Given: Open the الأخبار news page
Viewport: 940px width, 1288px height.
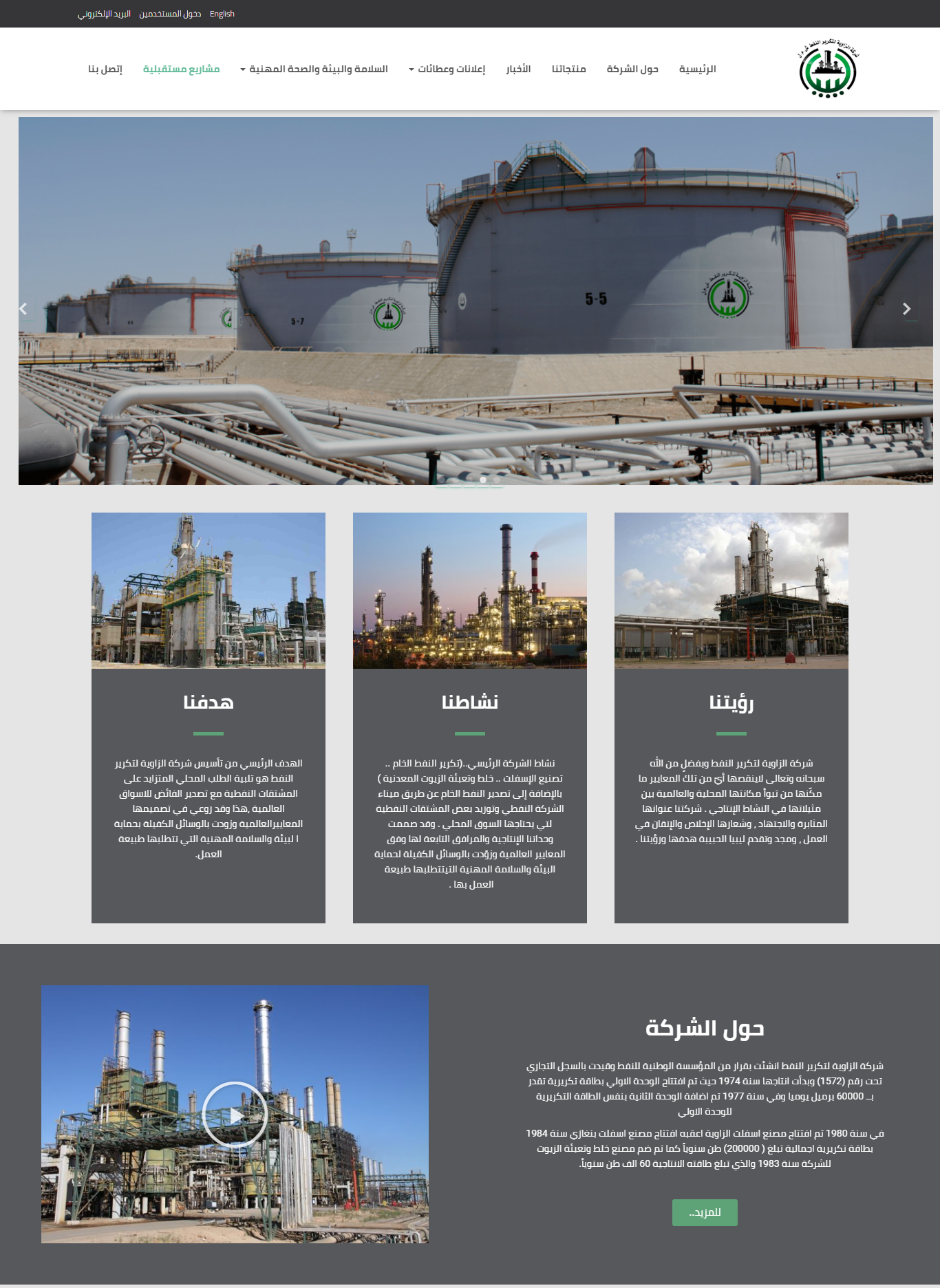Looking at the screenshot, I should (x=518, y=69).
